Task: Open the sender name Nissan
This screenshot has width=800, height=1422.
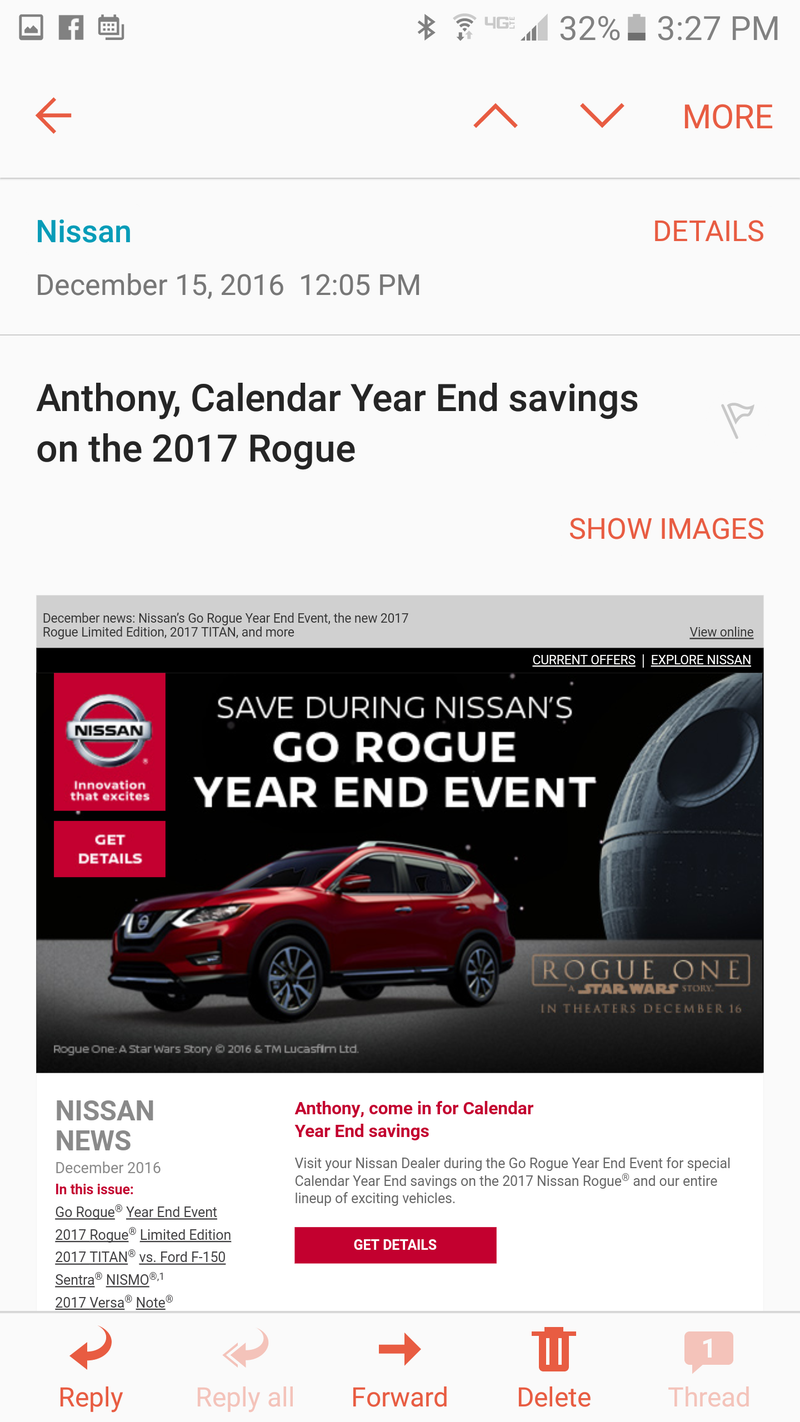Action: click(x=84, y=231)
